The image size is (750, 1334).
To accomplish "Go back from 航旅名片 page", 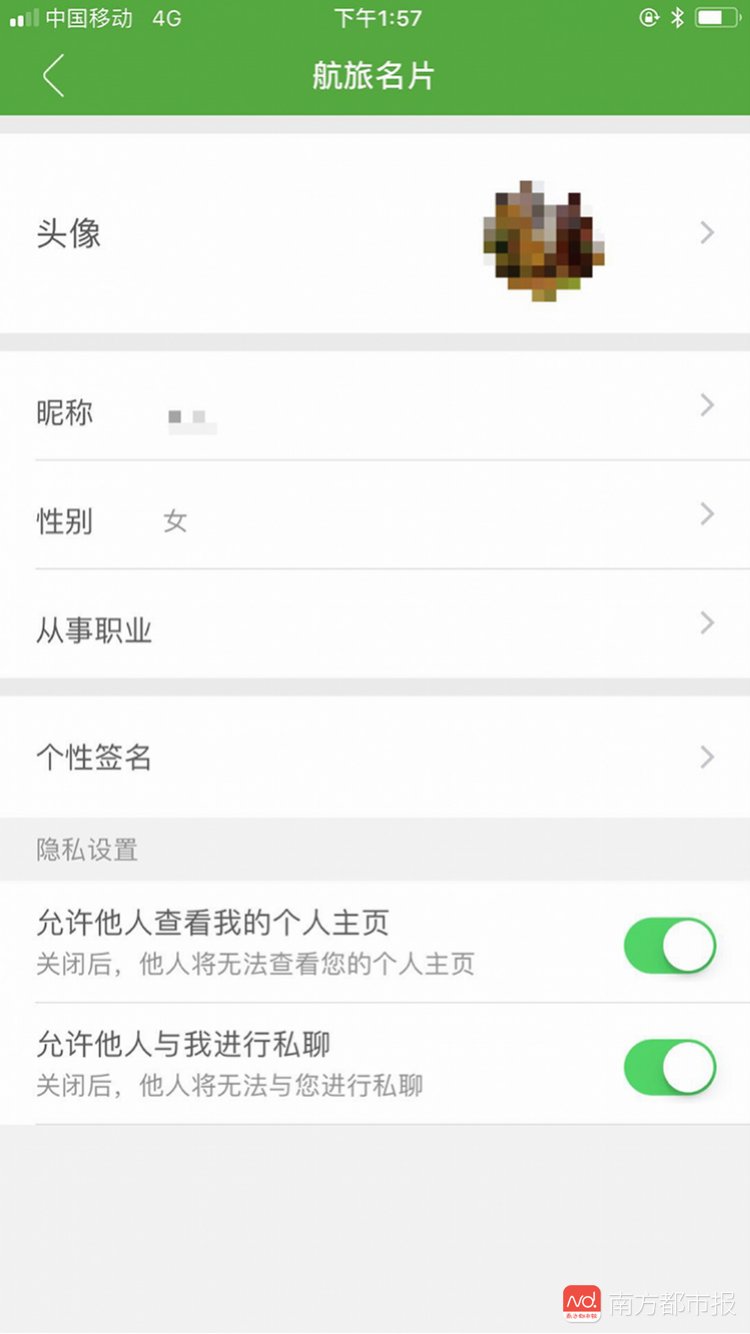I will click(x=54, y=76).
